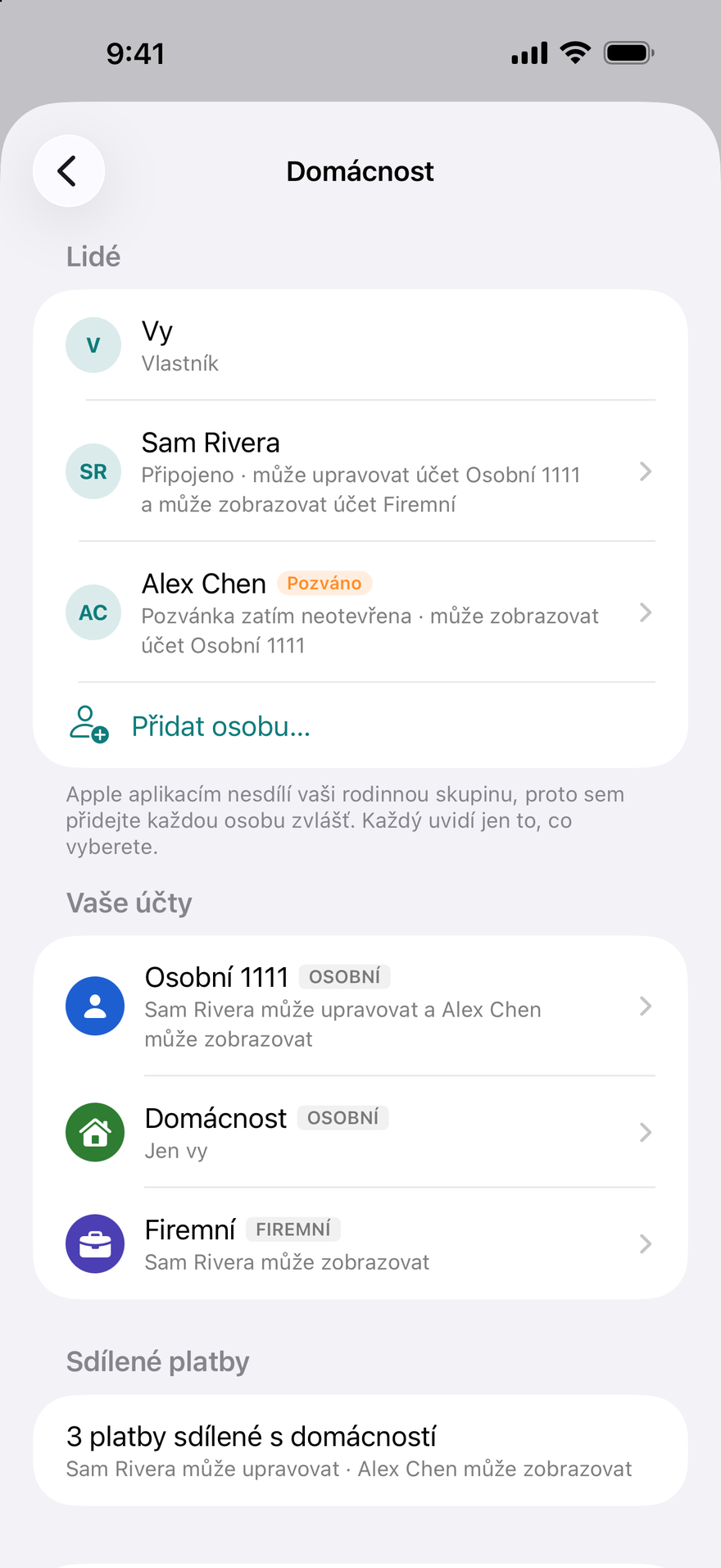Viewport: 721px width, 1568px height.
Task: Open the Domácnost account row
Action: click(x=360, y=1132)
